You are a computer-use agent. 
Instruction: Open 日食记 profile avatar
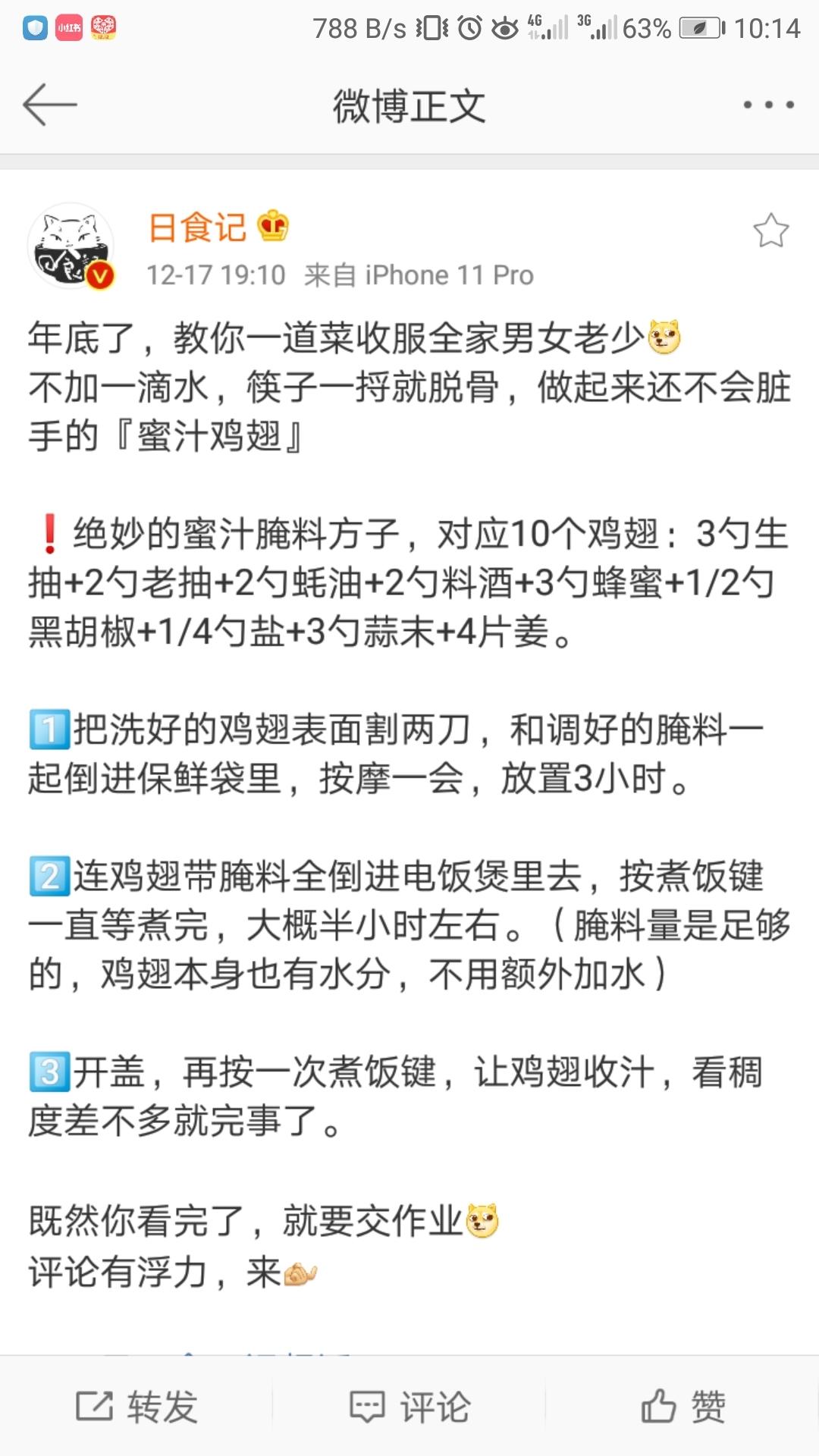pos(71,246)
